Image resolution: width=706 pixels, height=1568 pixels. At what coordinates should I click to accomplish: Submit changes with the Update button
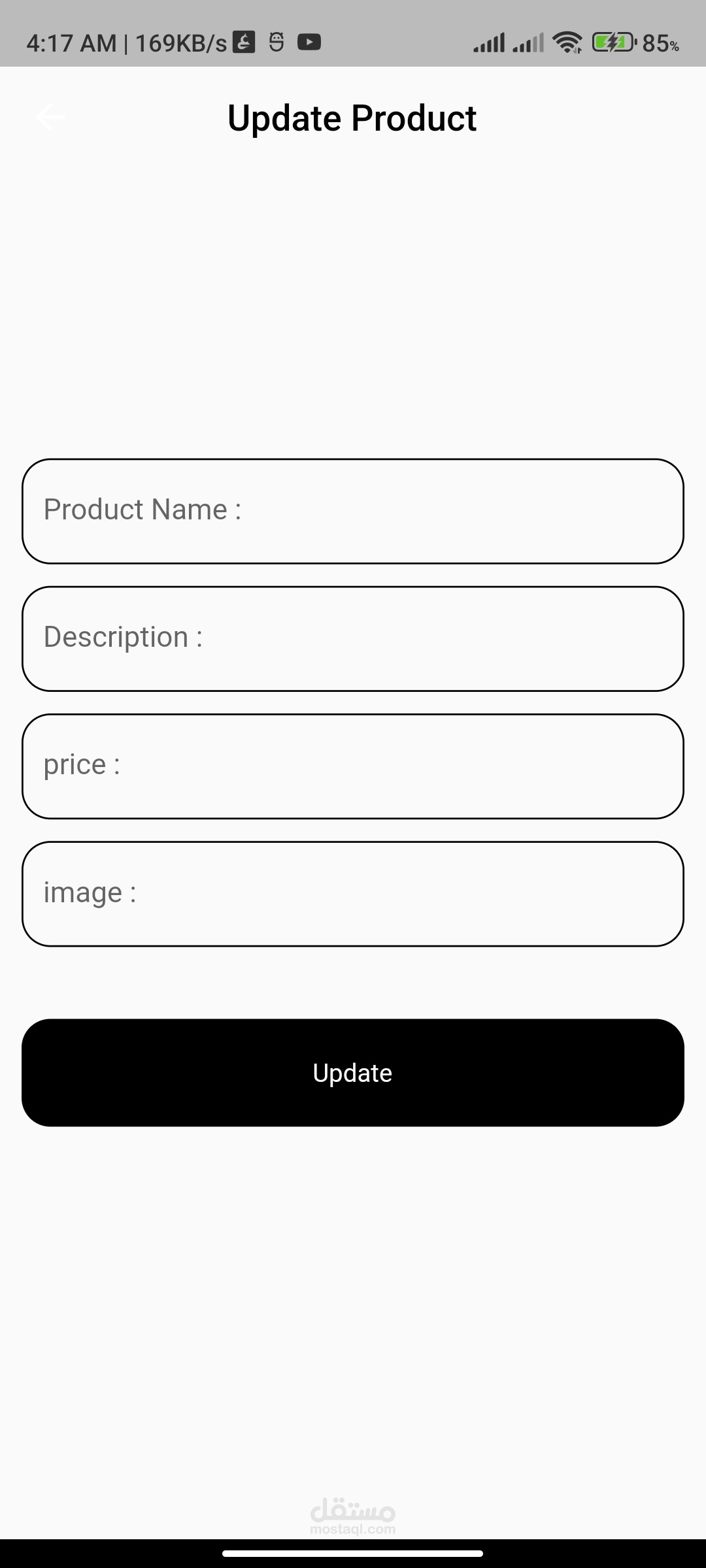(x=353, y=1073)
